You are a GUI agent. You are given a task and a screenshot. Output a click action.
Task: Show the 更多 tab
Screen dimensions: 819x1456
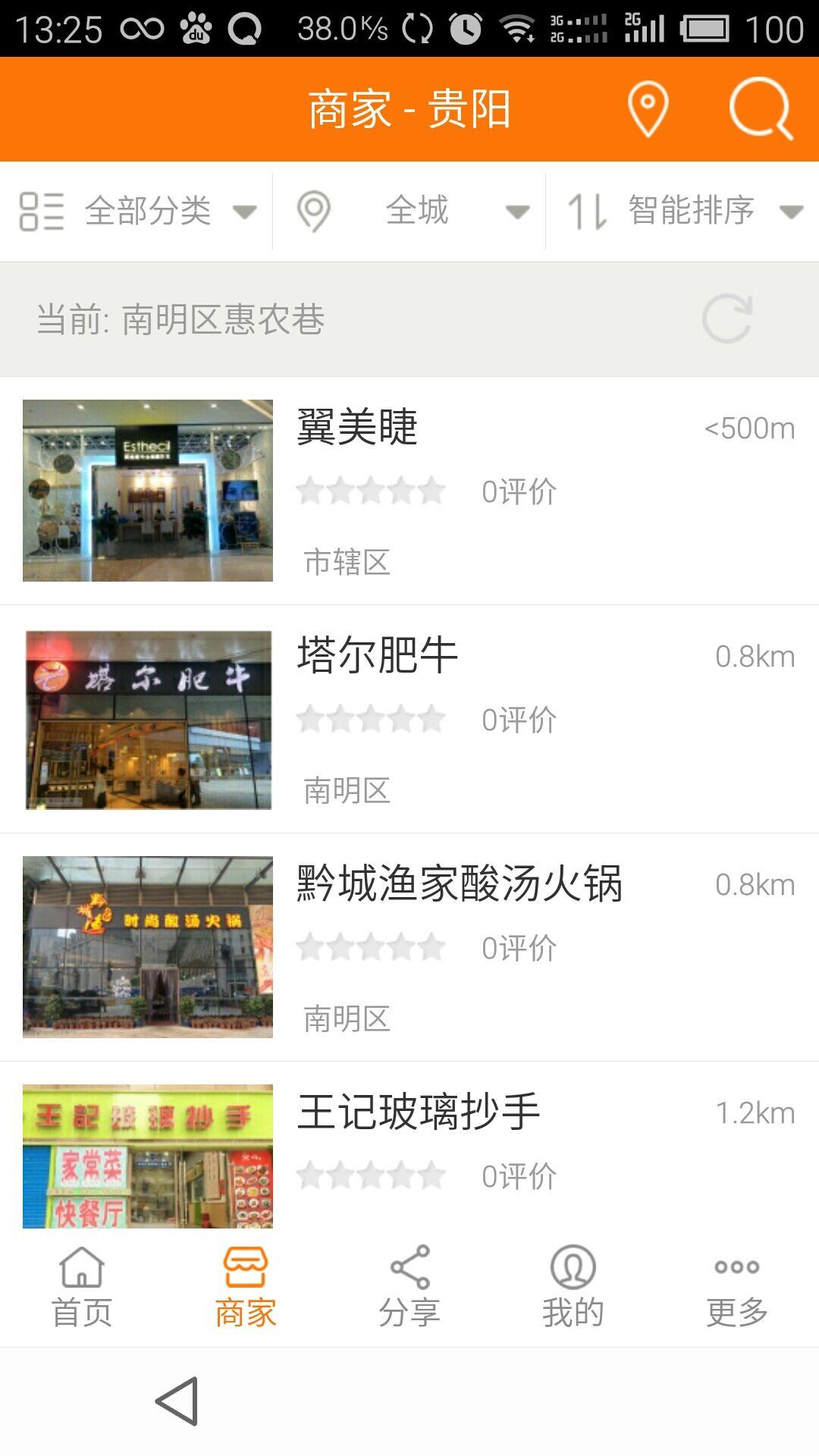737,1287
